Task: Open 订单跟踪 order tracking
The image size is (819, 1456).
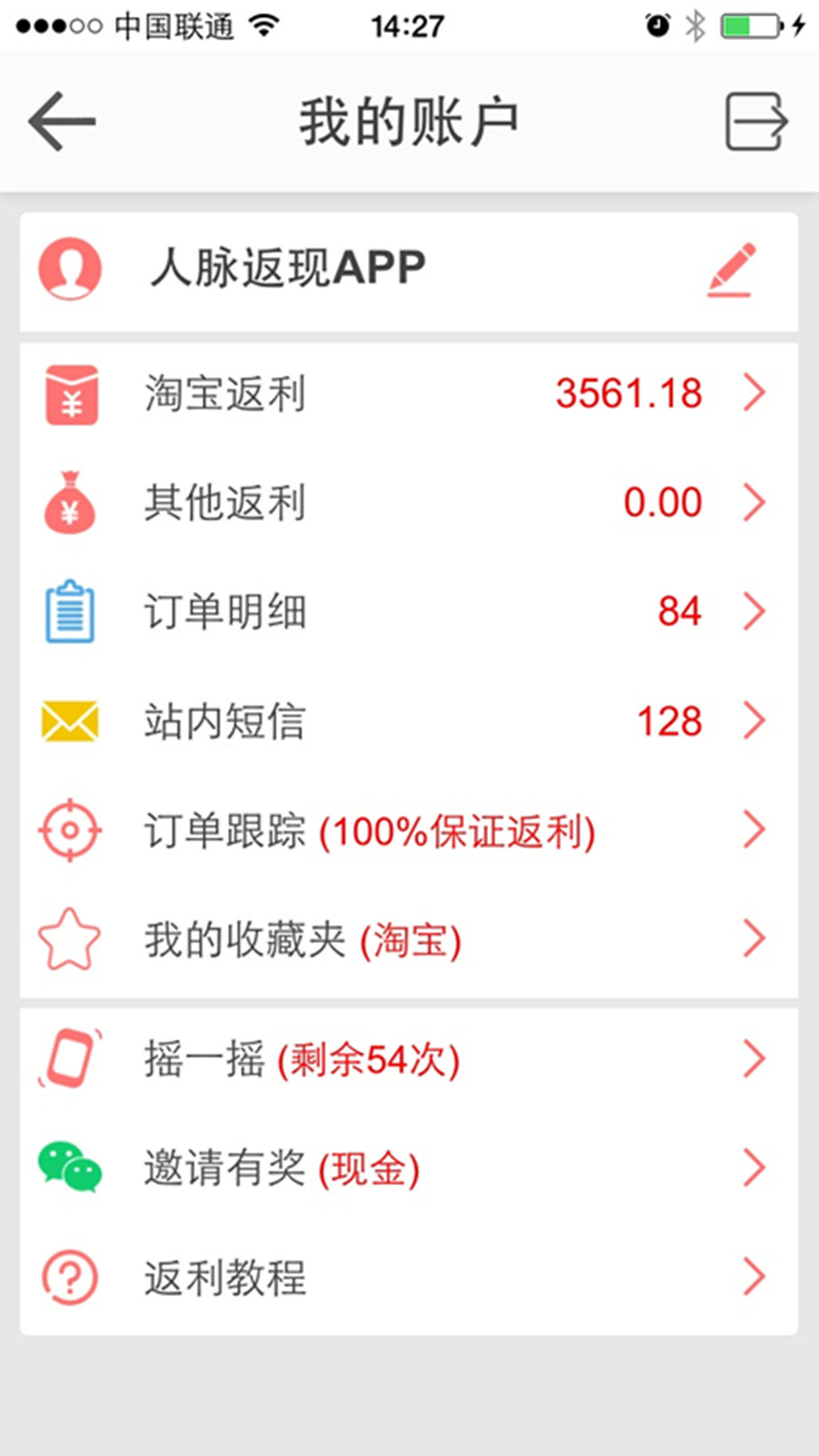Action: (x=409, y=830)
